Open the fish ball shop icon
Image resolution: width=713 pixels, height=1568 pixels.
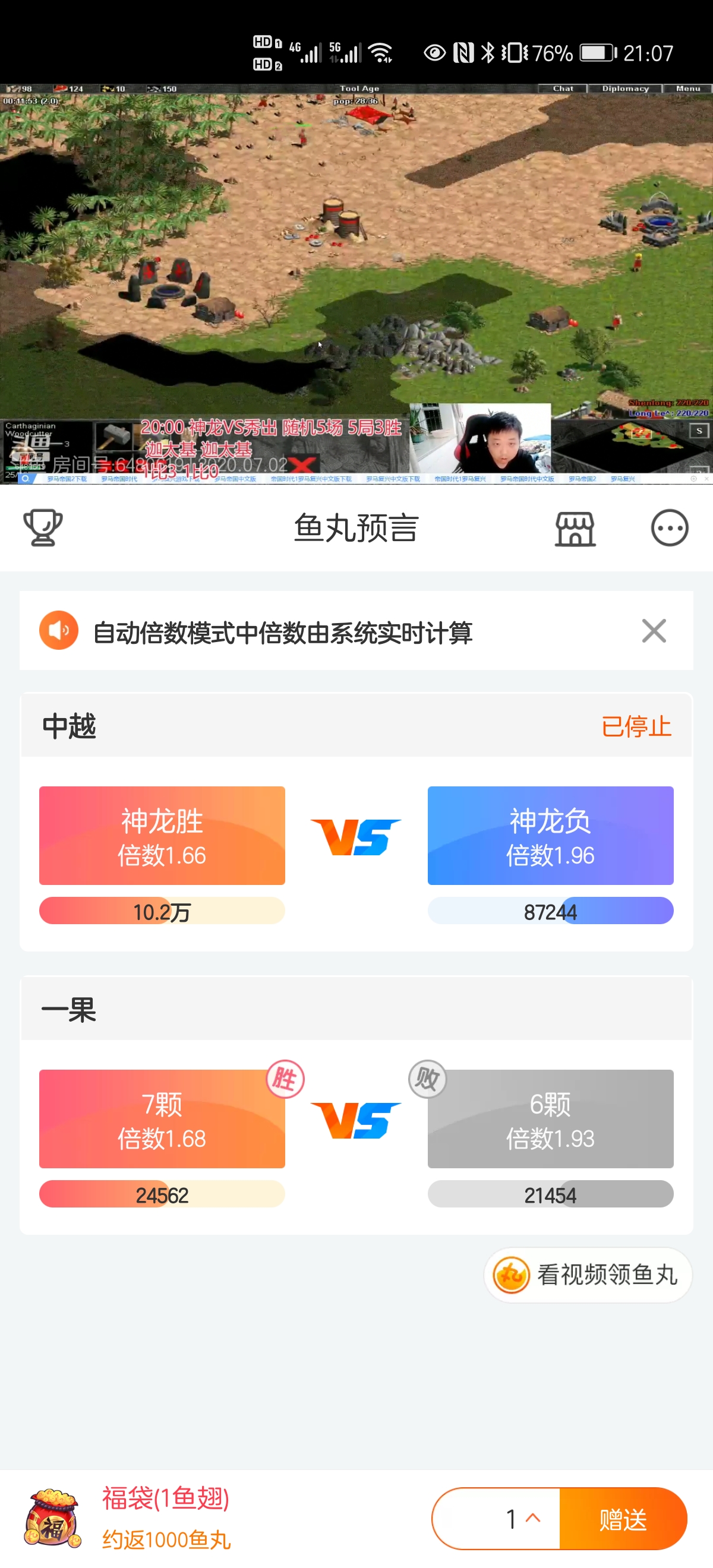coord(575,529)
